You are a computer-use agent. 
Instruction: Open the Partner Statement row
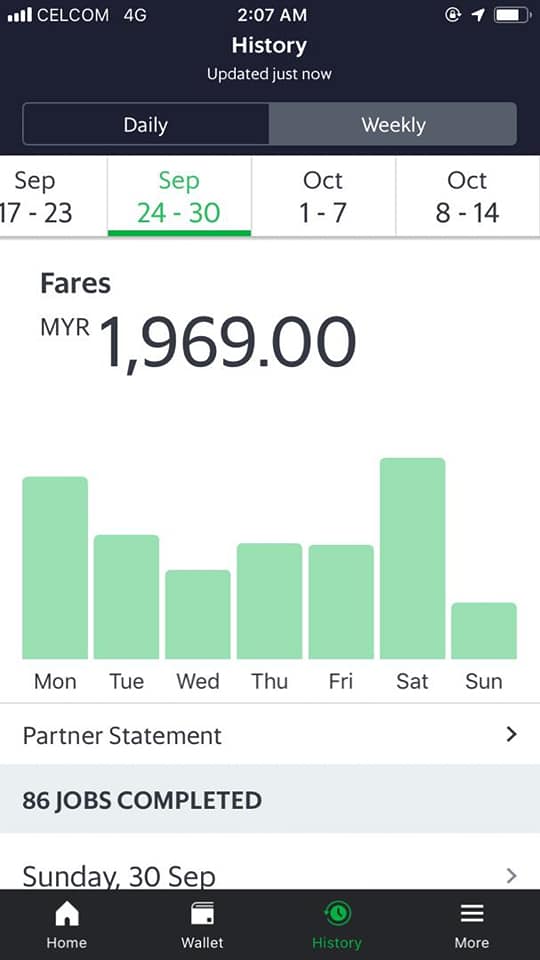(x=270, y=735)
